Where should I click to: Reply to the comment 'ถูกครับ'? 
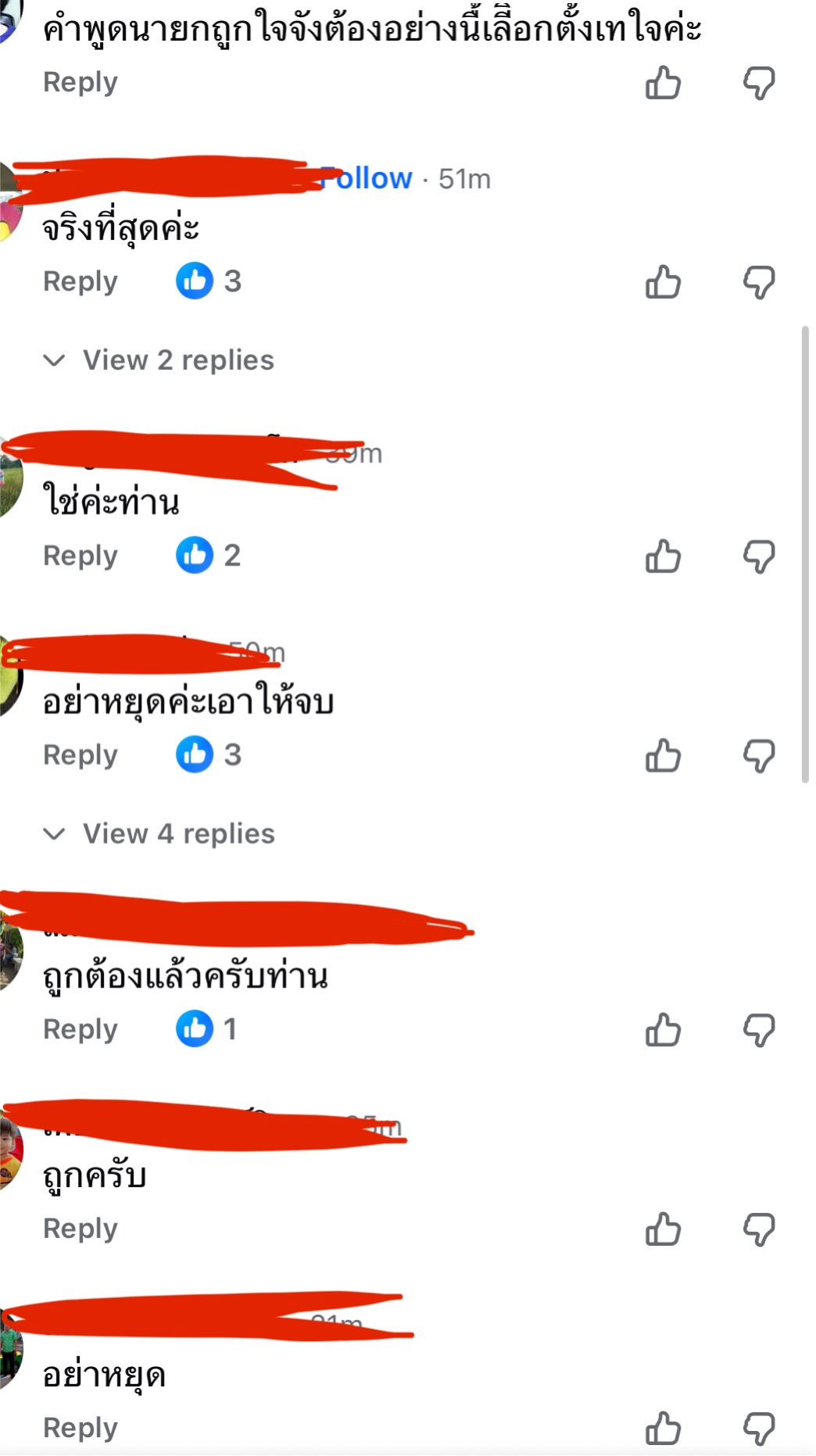[80, 1229]
